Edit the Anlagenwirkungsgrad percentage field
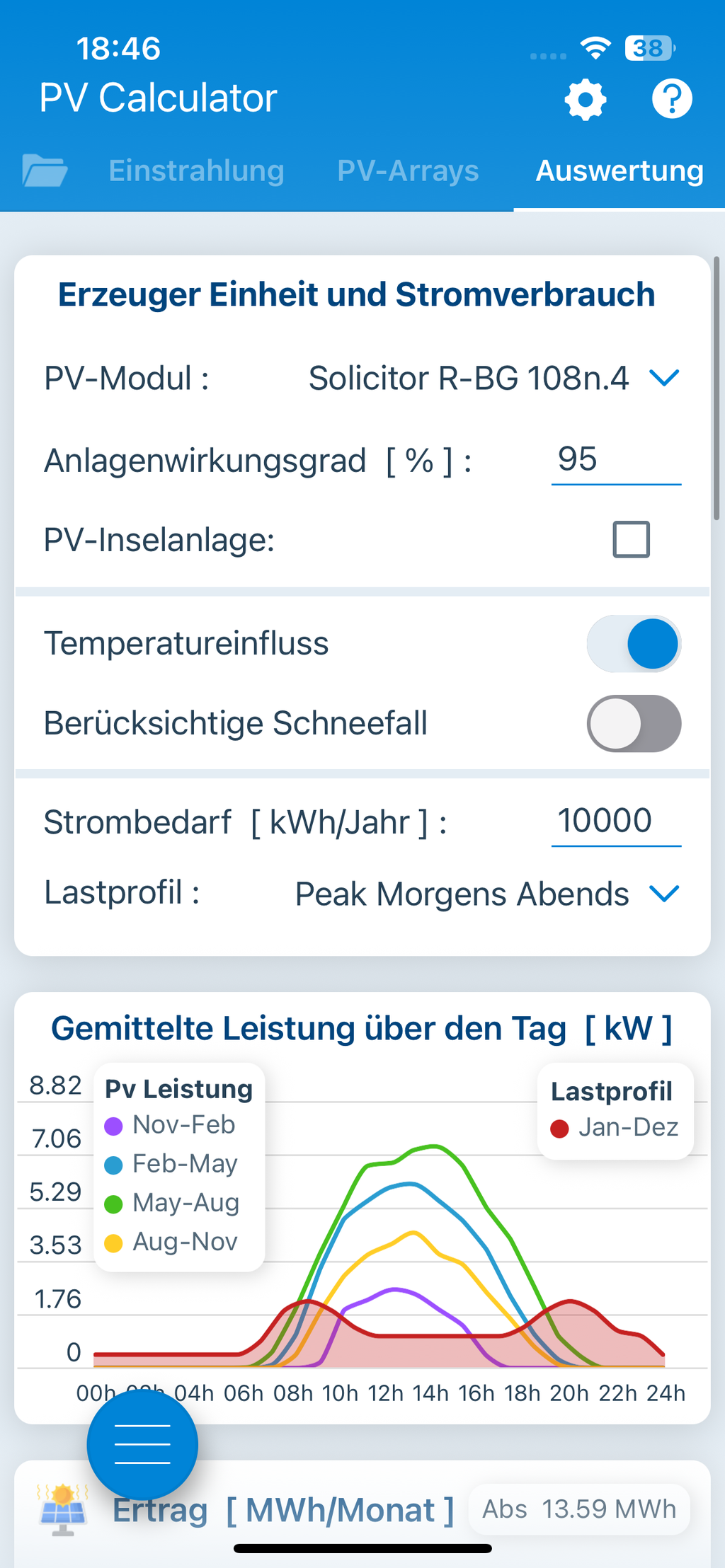The height and width of the screenshot is (1568, 725). click(x=615, y=460)
